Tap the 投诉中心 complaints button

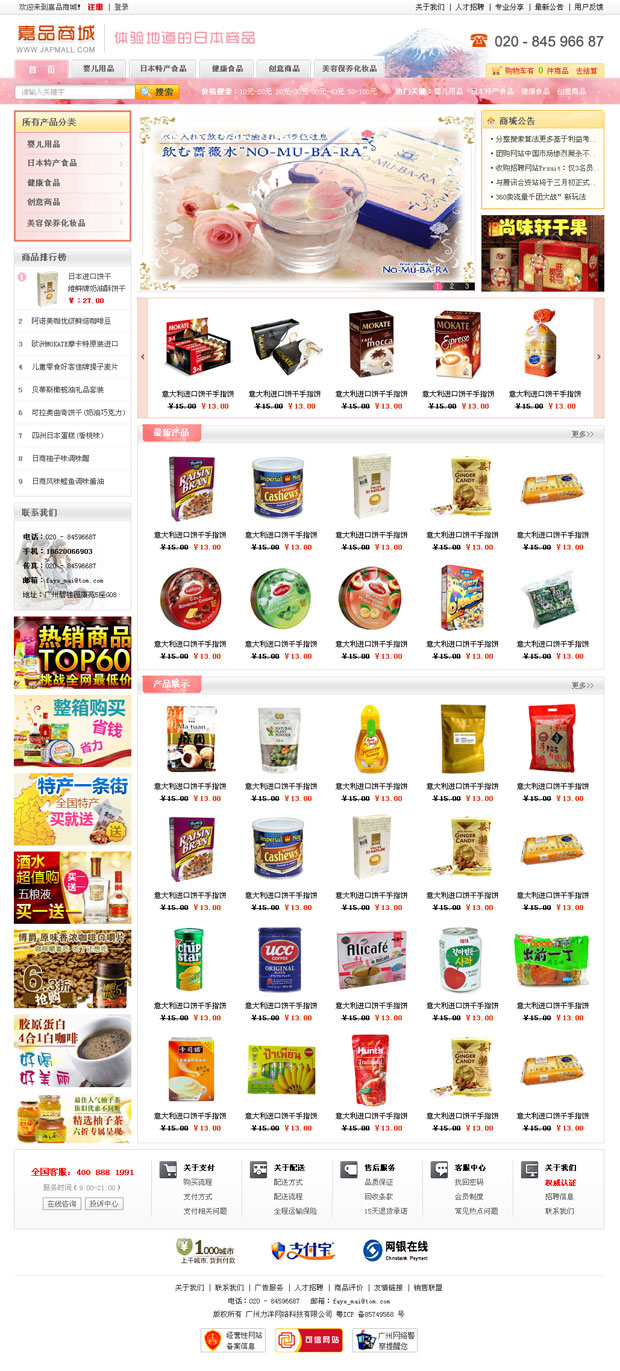pos(104,1204)
